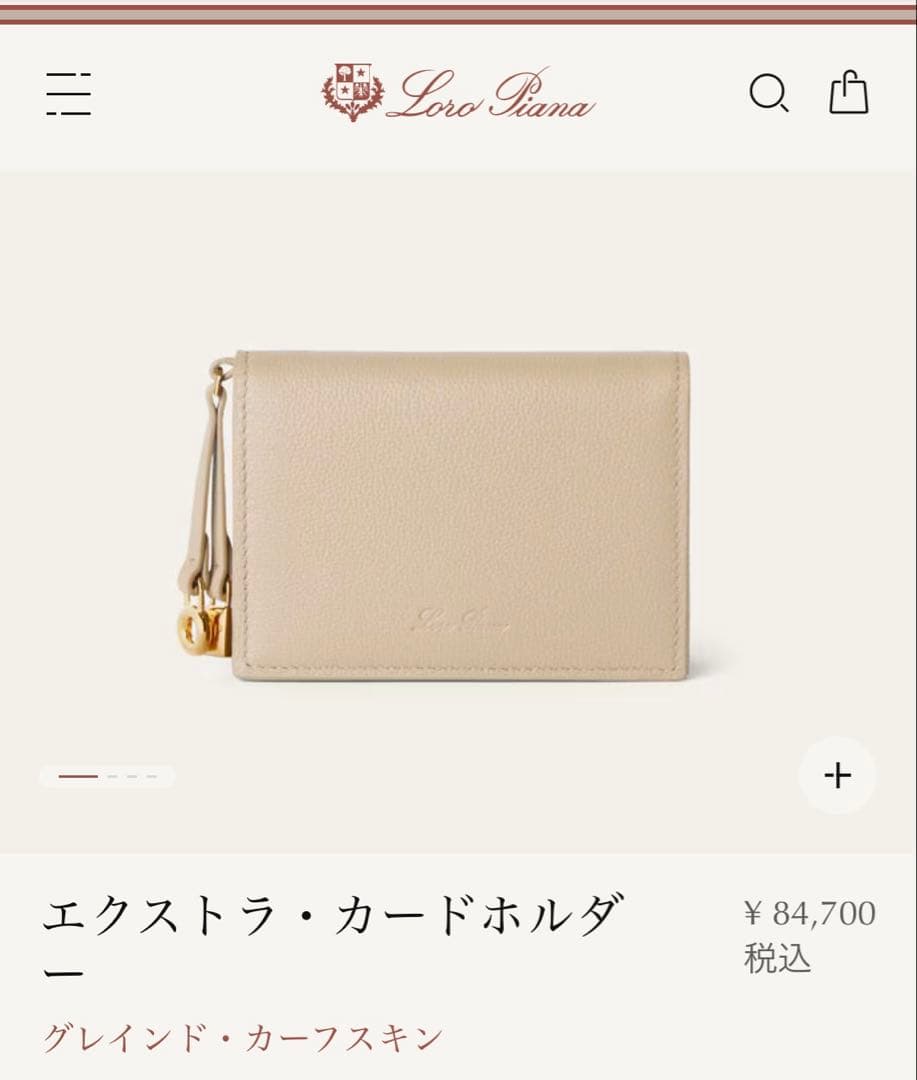Open the card holder product photo
The image size is (917, 1080).
click(x=458, y=515)
